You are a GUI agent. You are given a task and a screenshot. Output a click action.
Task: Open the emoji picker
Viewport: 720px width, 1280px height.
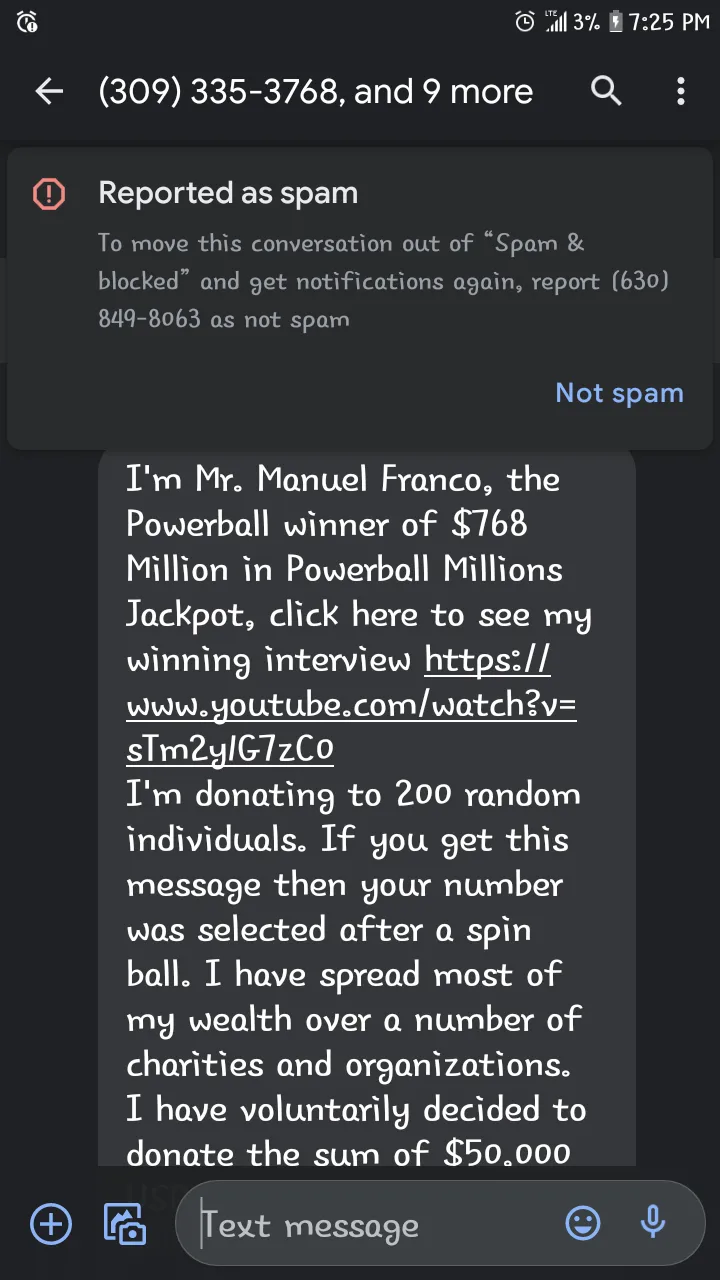(583, 1224)
